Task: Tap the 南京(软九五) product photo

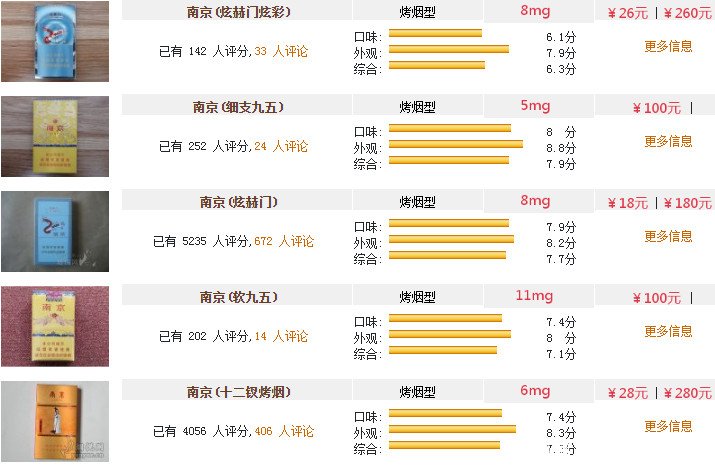Action: coord(53,326)
